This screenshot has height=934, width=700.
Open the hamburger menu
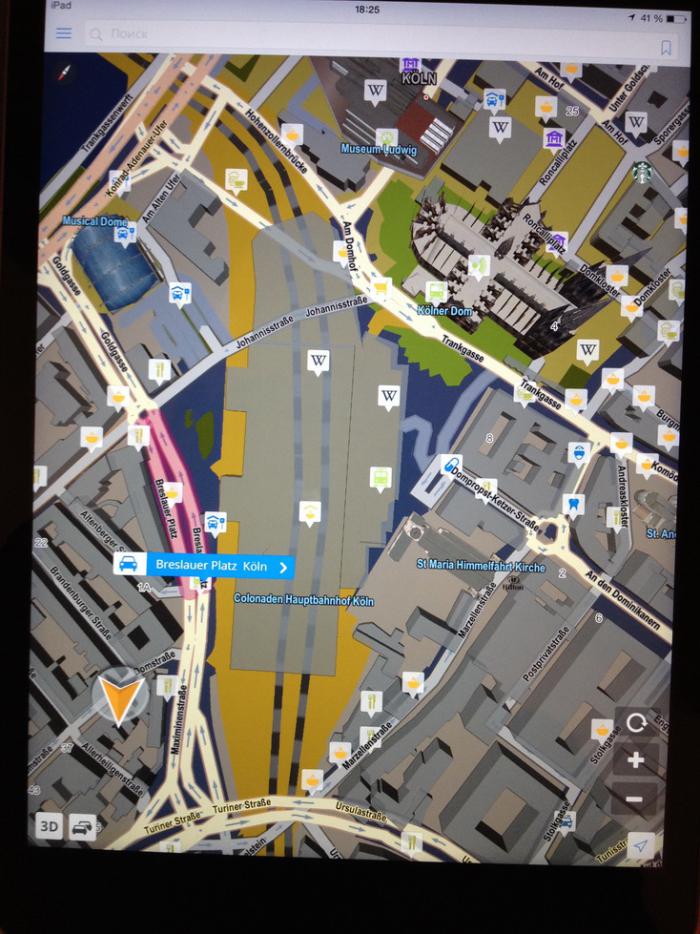point(64,33)
